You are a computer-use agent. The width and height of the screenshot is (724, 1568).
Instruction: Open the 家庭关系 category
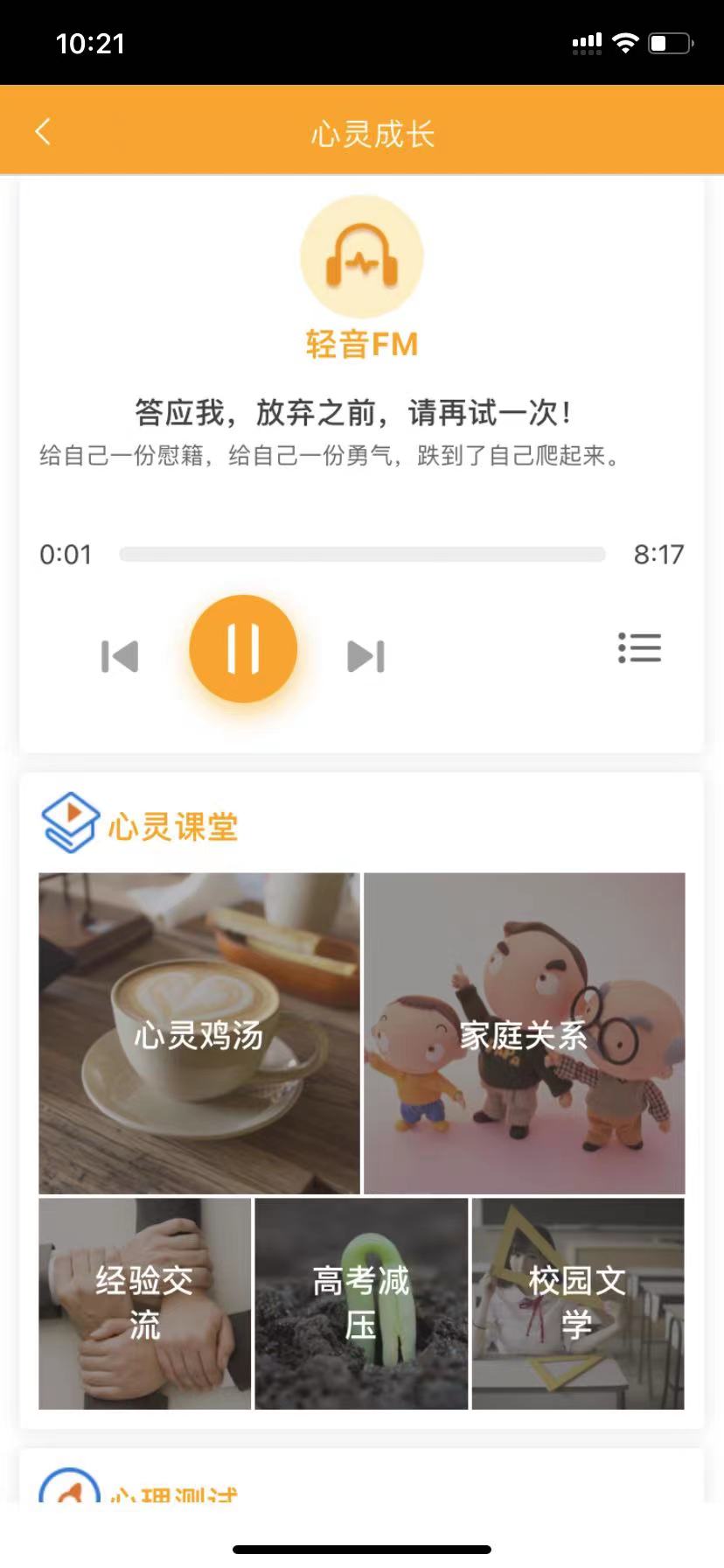pos(525,1033)
